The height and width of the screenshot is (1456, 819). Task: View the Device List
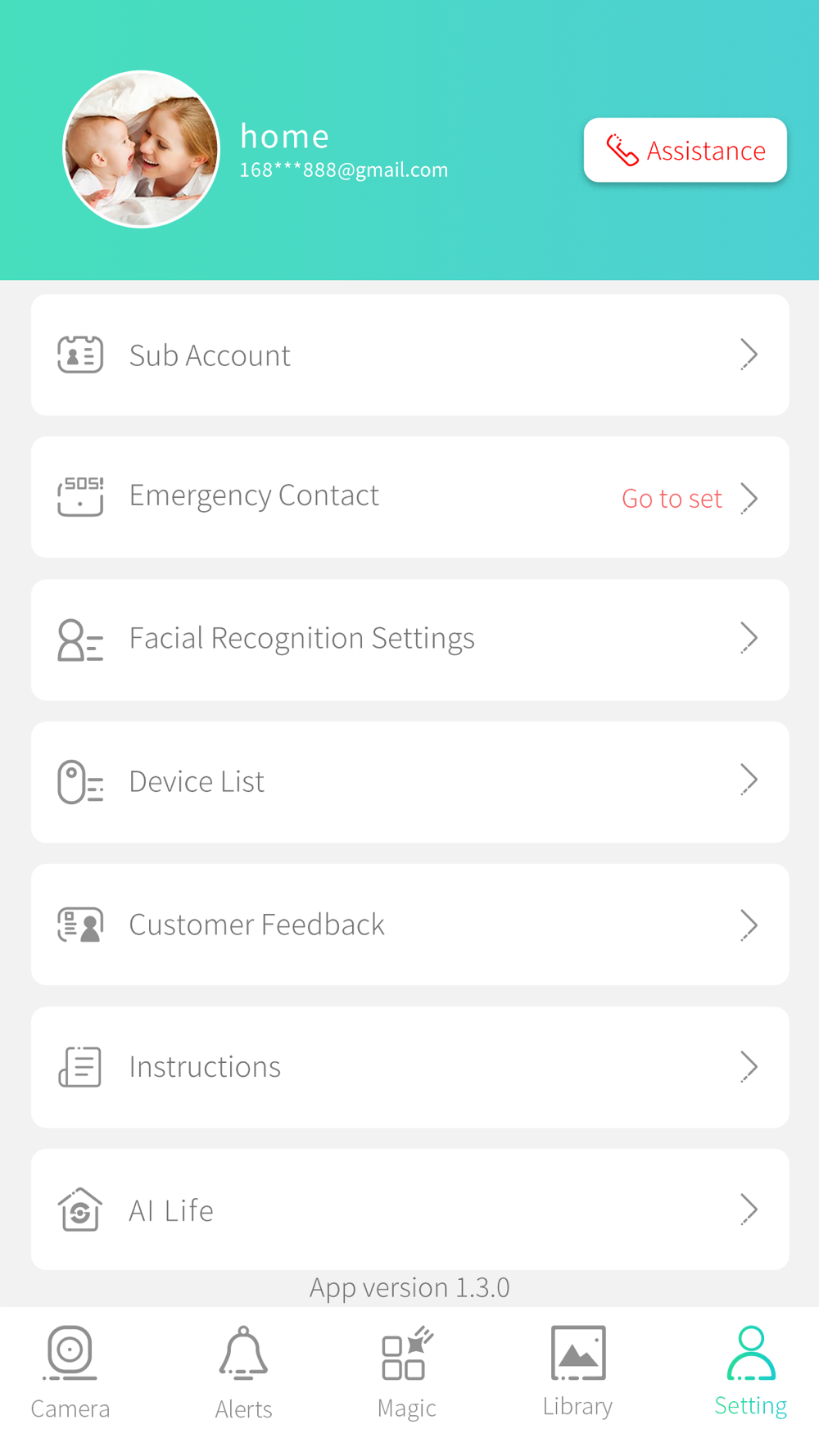coord(409,782)
